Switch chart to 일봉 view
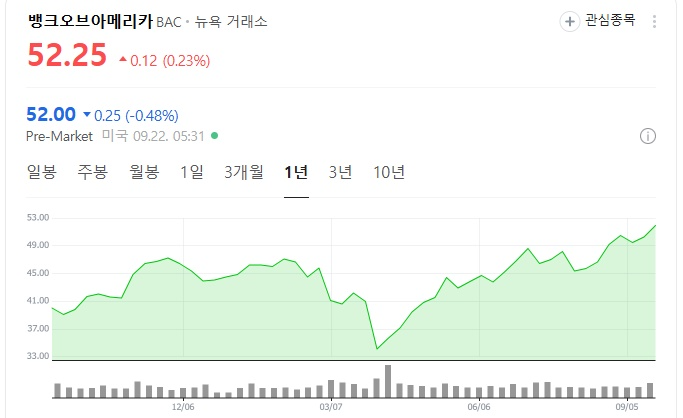 click(42, 172)
